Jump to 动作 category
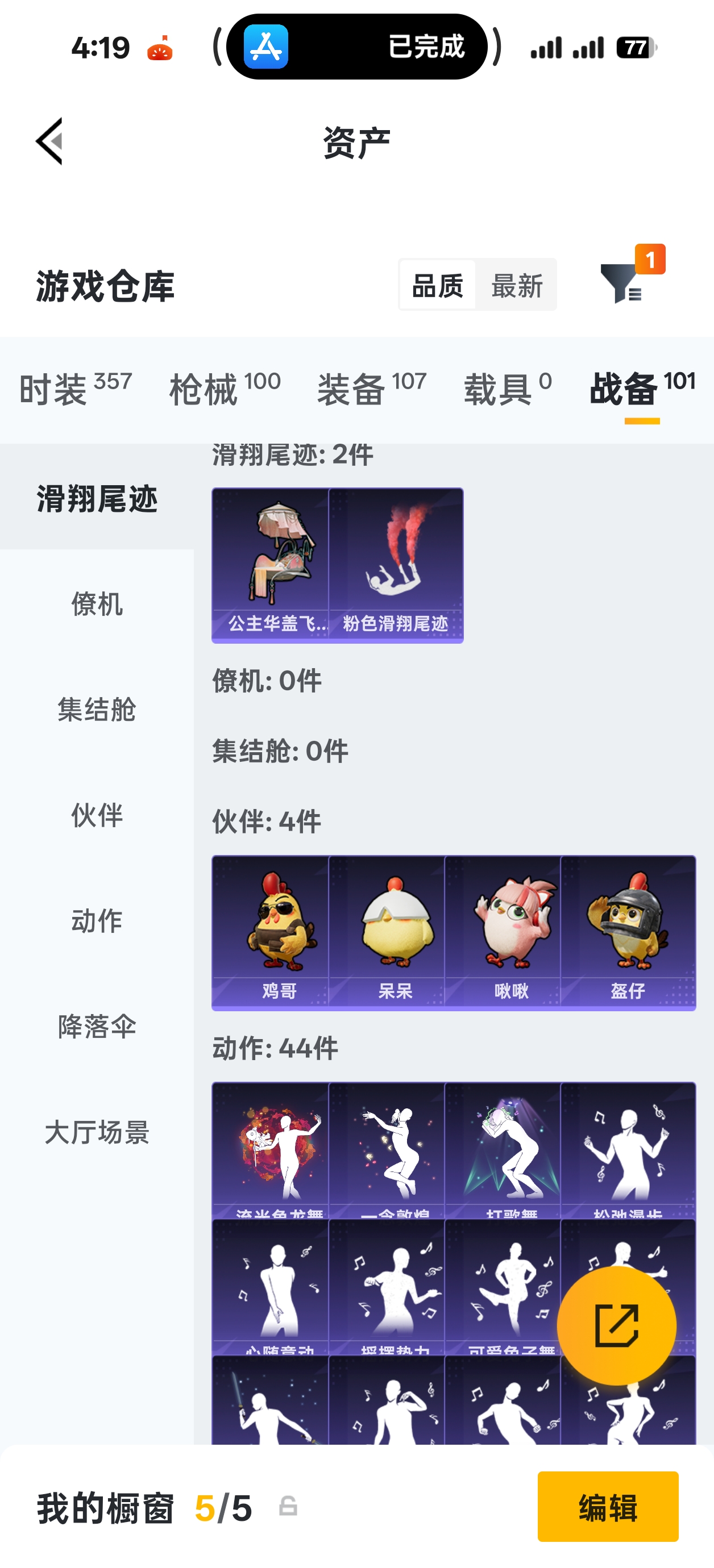Viewport: 714px width, 1568px height. (97, 920)
